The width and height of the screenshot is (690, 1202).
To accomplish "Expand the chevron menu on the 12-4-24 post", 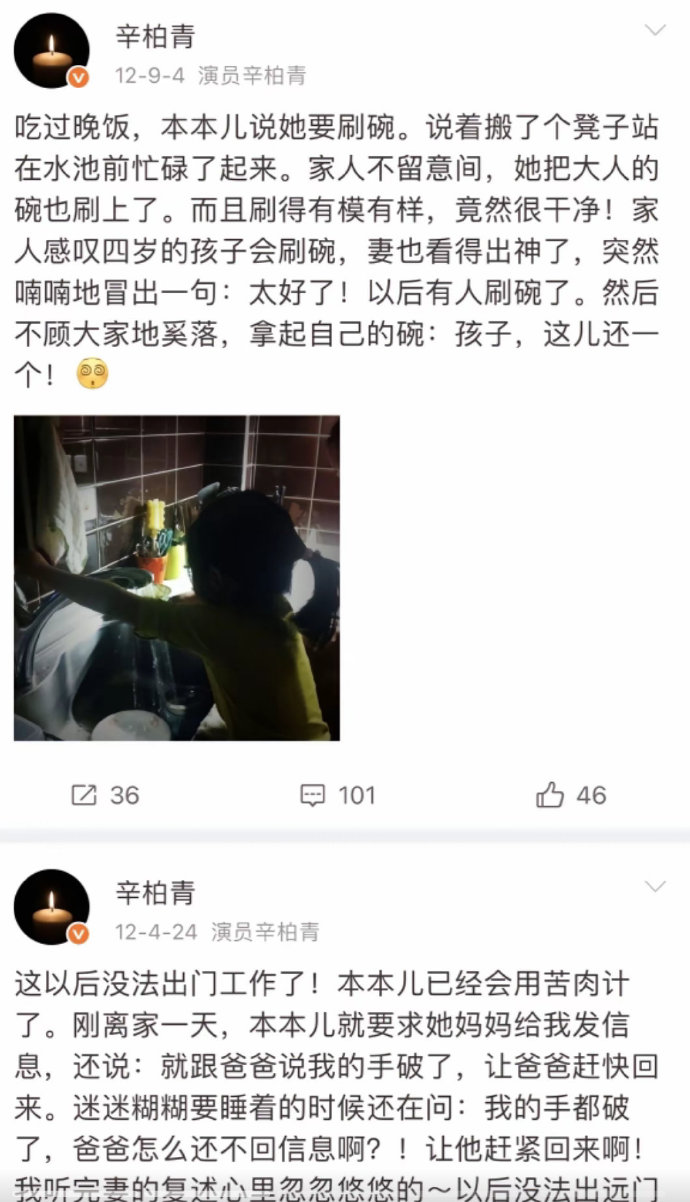I will 655,886.
